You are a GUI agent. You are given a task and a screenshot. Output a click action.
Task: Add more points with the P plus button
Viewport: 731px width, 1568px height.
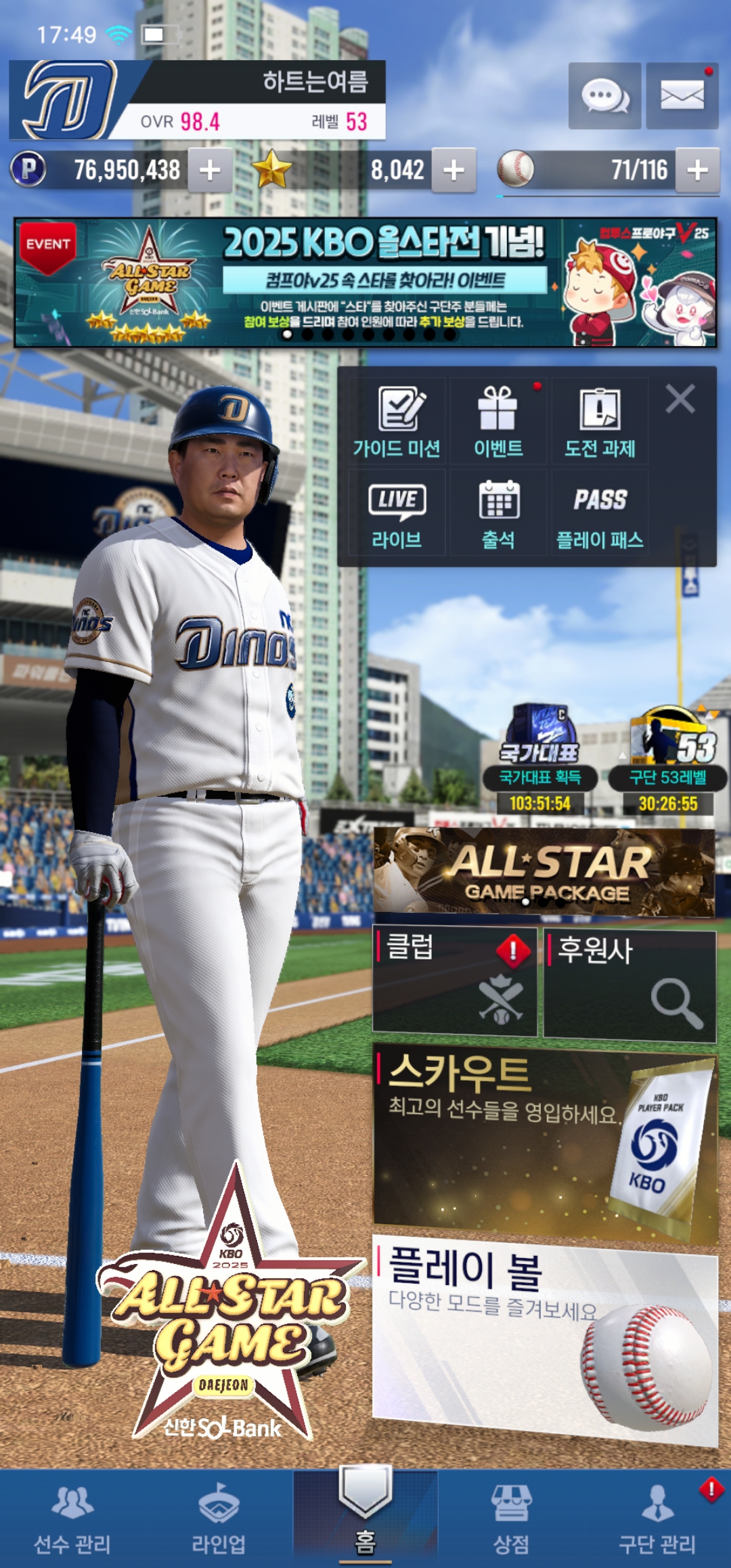click(210, 171)
